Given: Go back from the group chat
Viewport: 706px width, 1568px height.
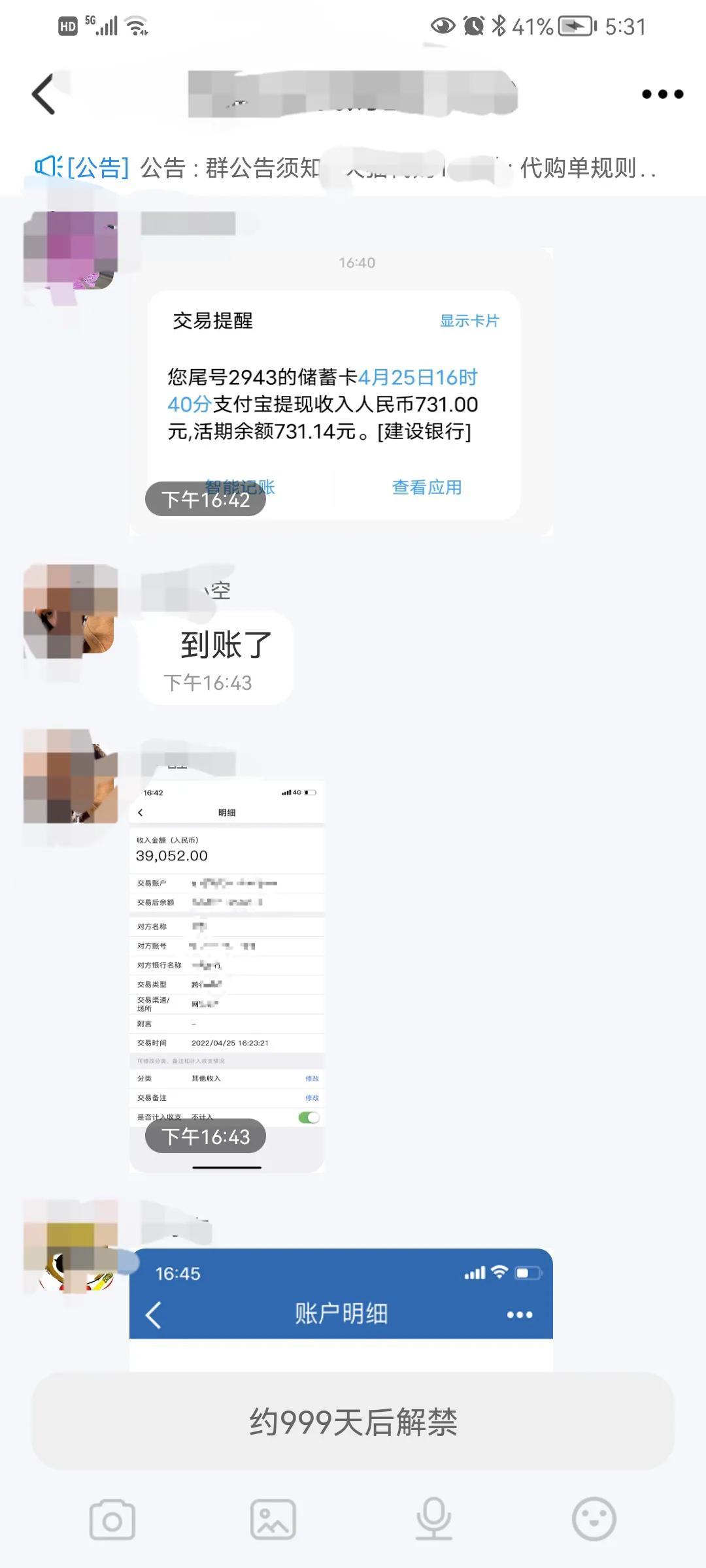Looking at the screenshot, I should click(x=44, y=94).
